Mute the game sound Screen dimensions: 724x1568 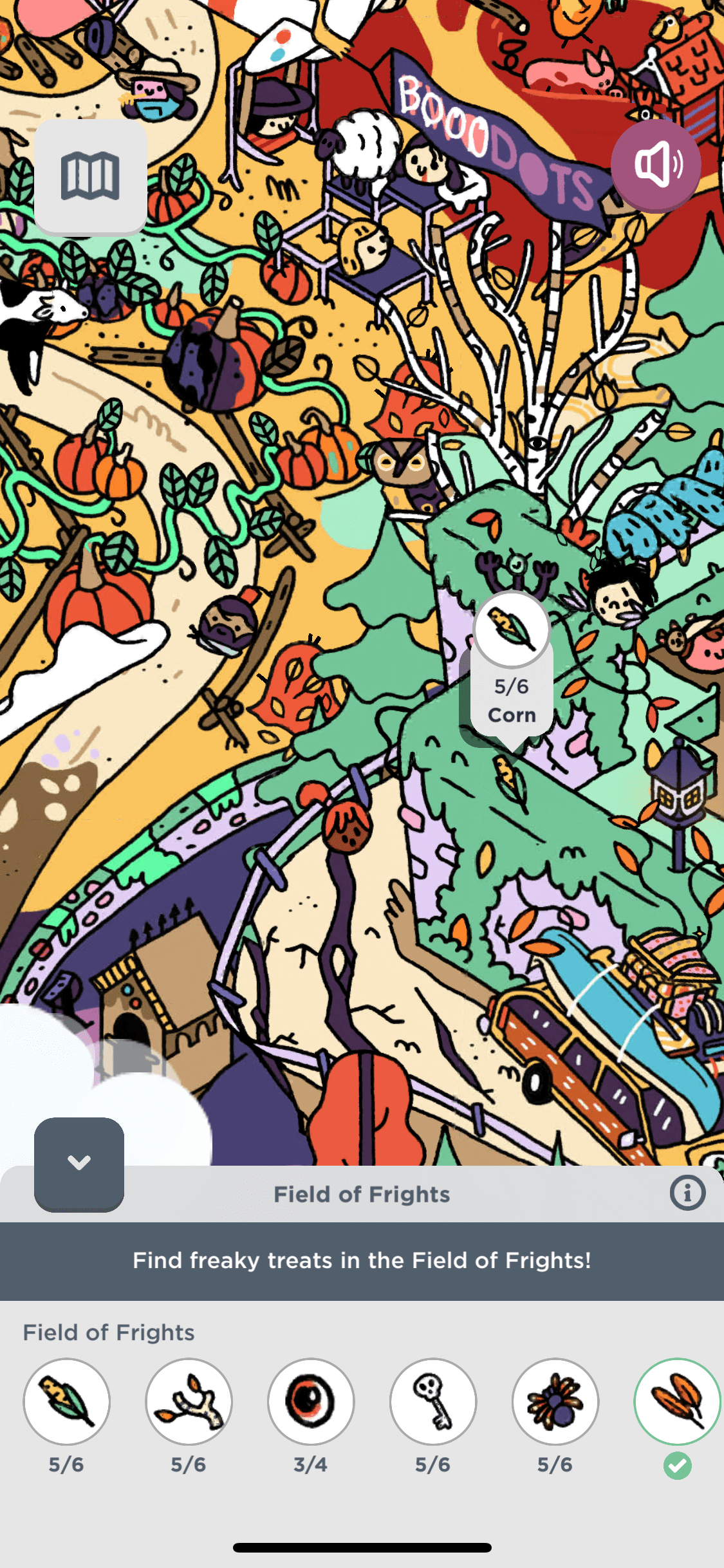tap(655, 165)
